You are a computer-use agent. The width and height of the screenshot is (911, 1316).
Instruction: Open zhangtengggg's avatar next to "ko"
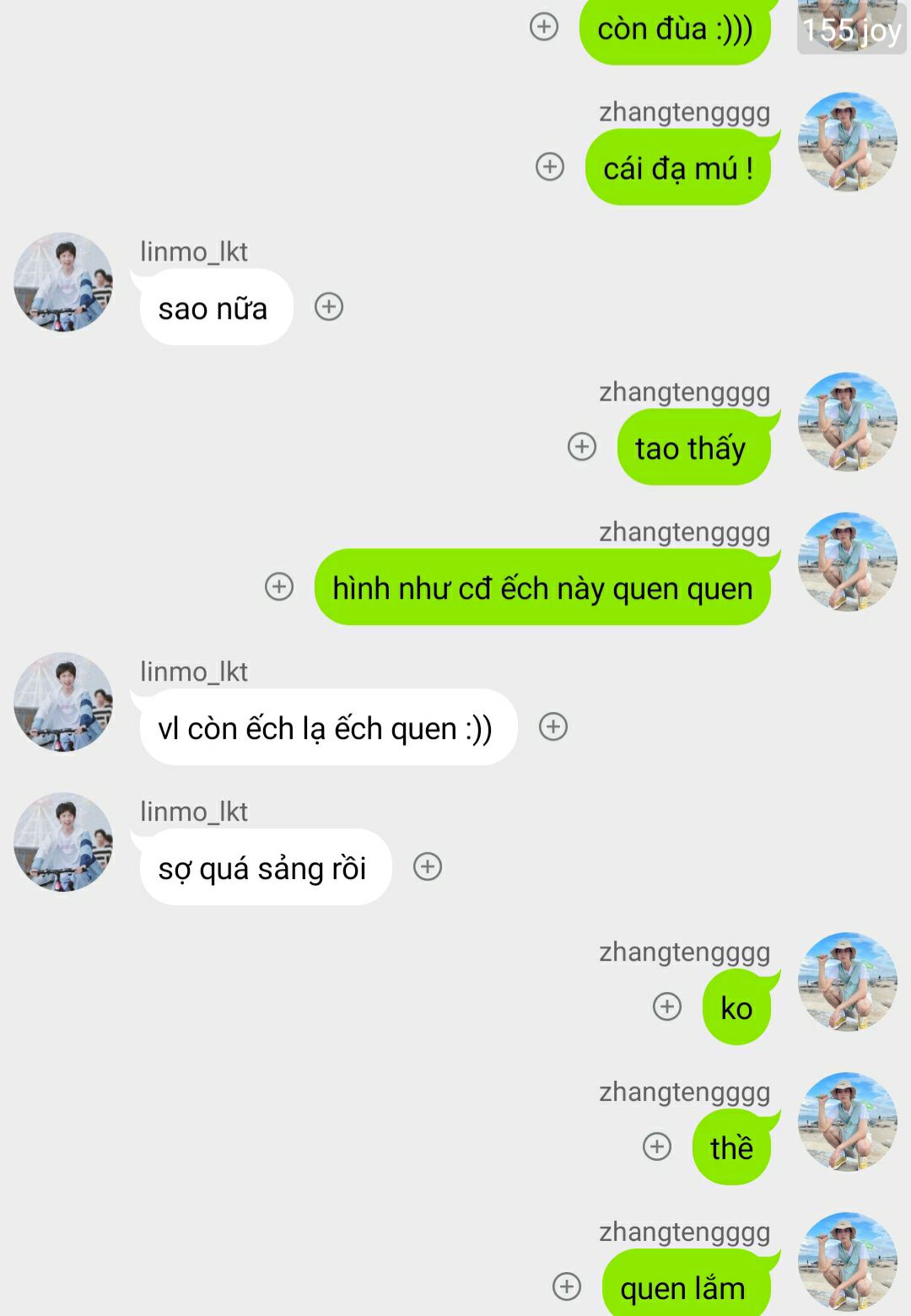point(847,983)
